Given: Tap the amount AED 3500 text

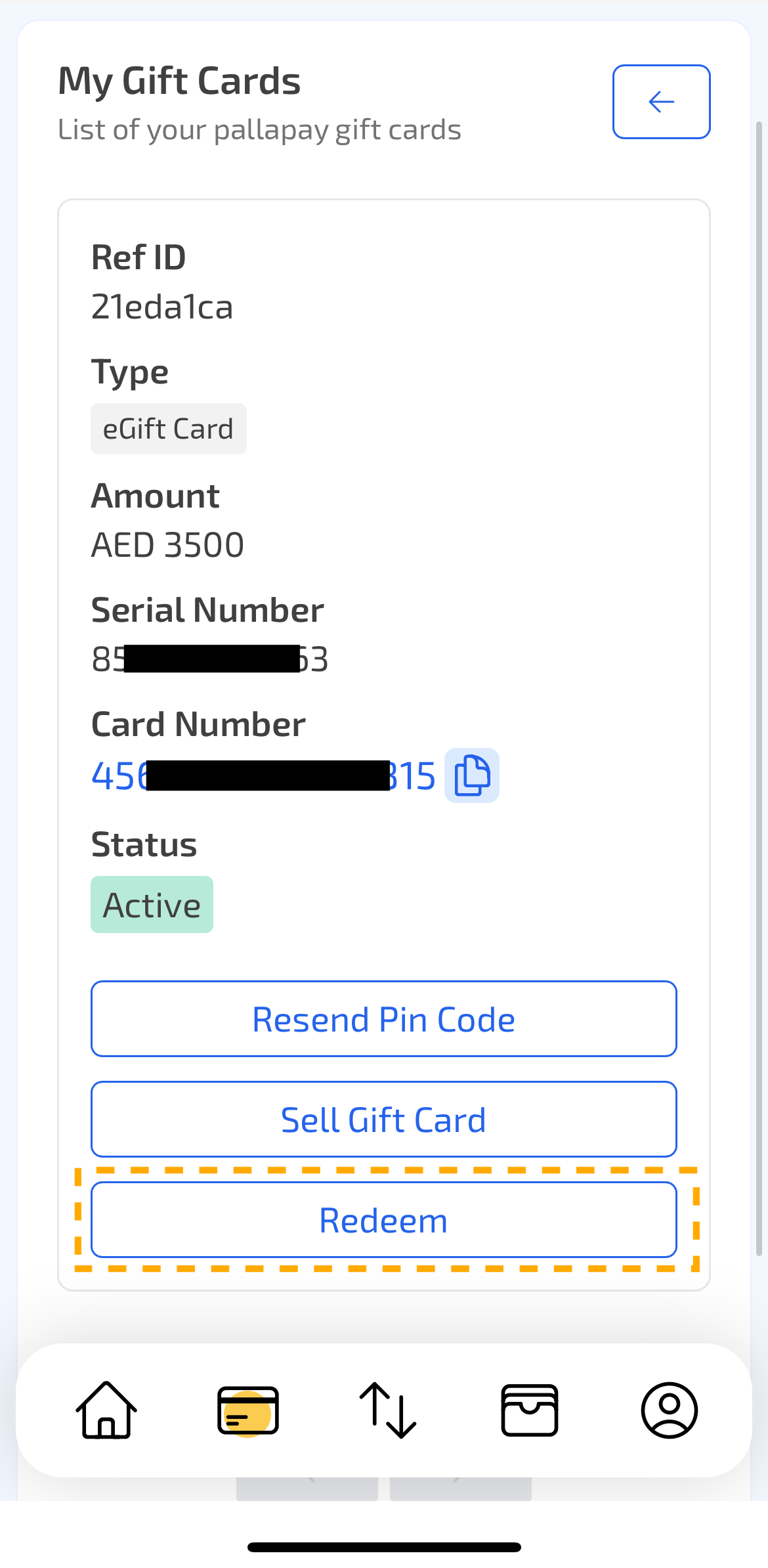Looking at the screenshot, I should (167, 544).
